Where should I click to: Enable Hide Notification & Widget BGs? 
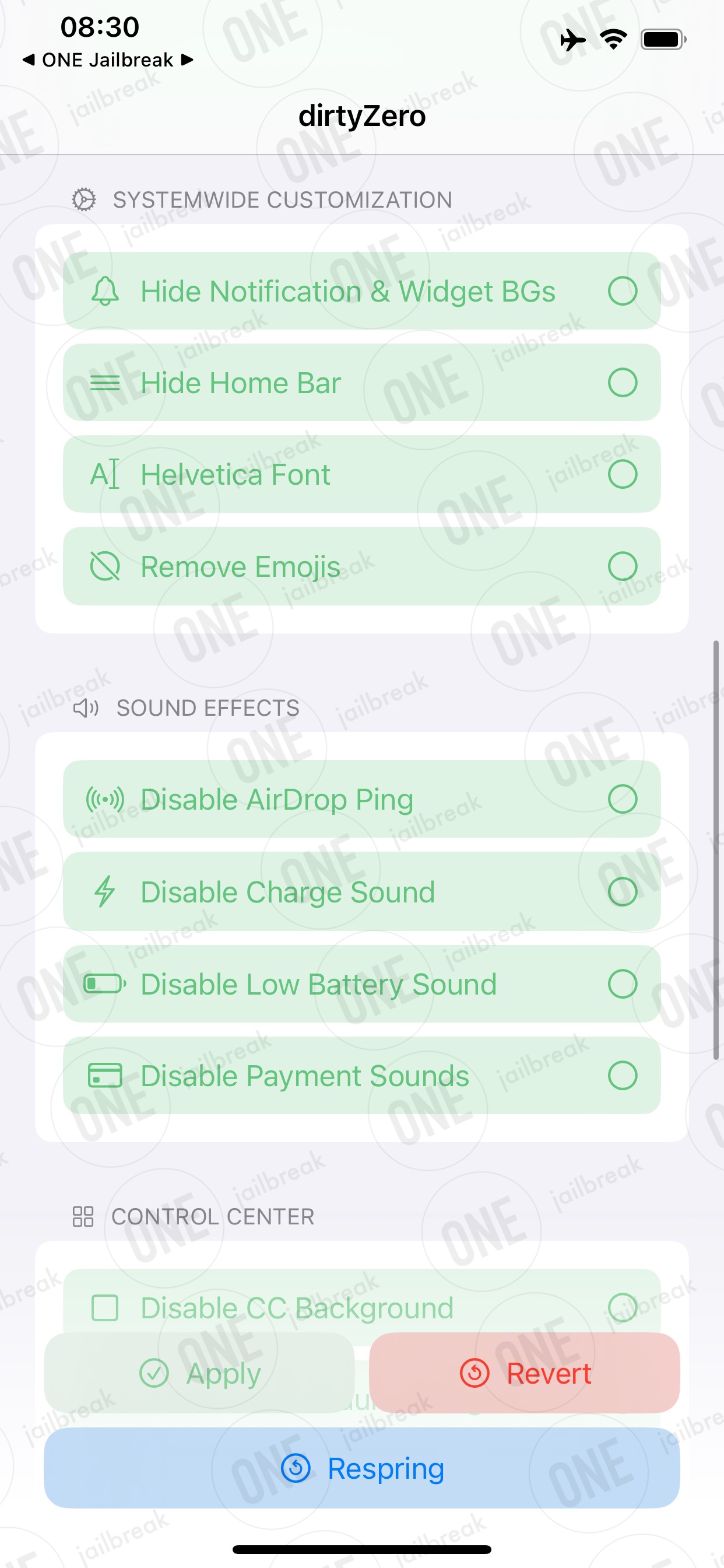tap(361, 291)
